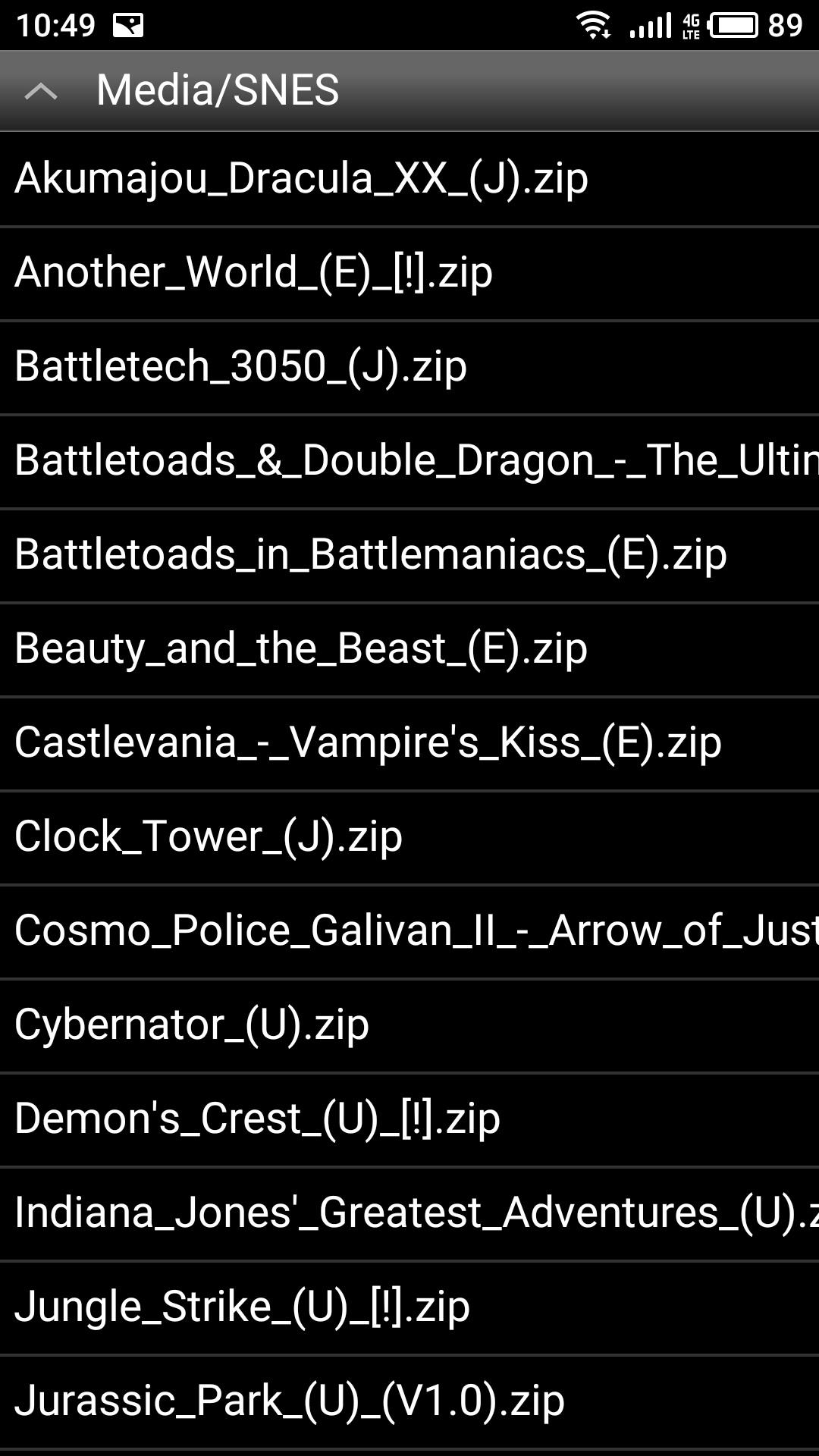Load Jurassic_Park_(U)_(V1.0).zip
Image resolution: width=819 pixels, height=1456 pixels.
[x=409, y=1402]
